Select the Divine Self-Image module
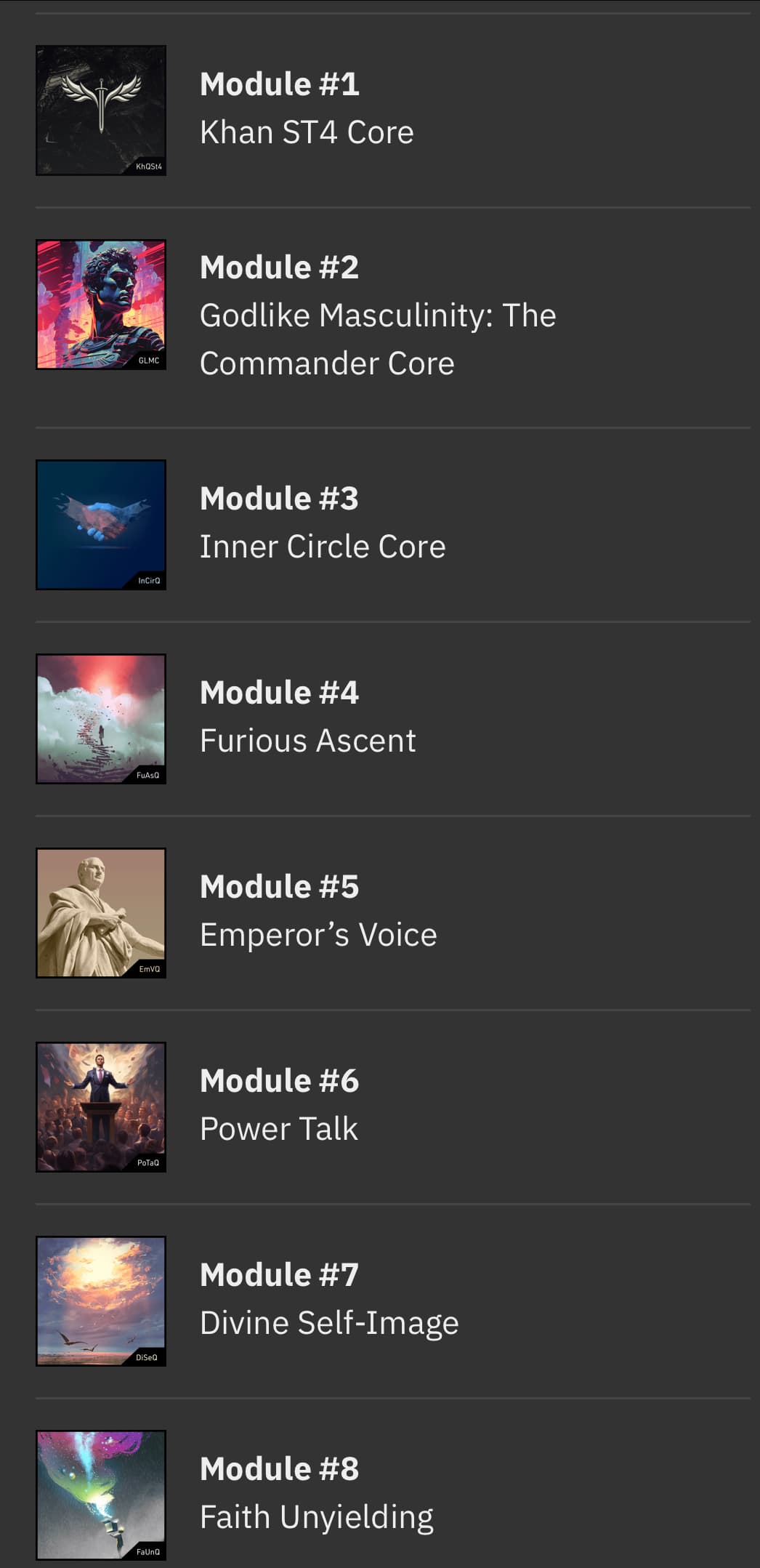The height and width of the screenshot is (1568, 760). (392, 1301)
